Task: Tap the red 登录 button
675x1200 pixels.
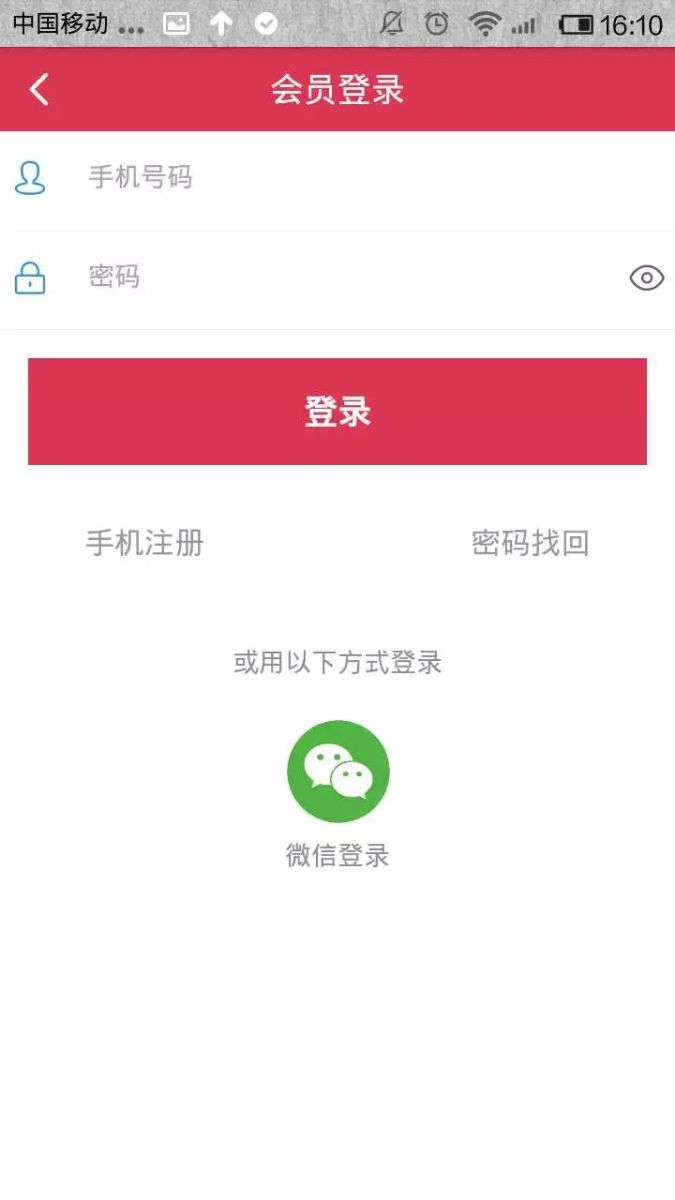Action: 337,411
